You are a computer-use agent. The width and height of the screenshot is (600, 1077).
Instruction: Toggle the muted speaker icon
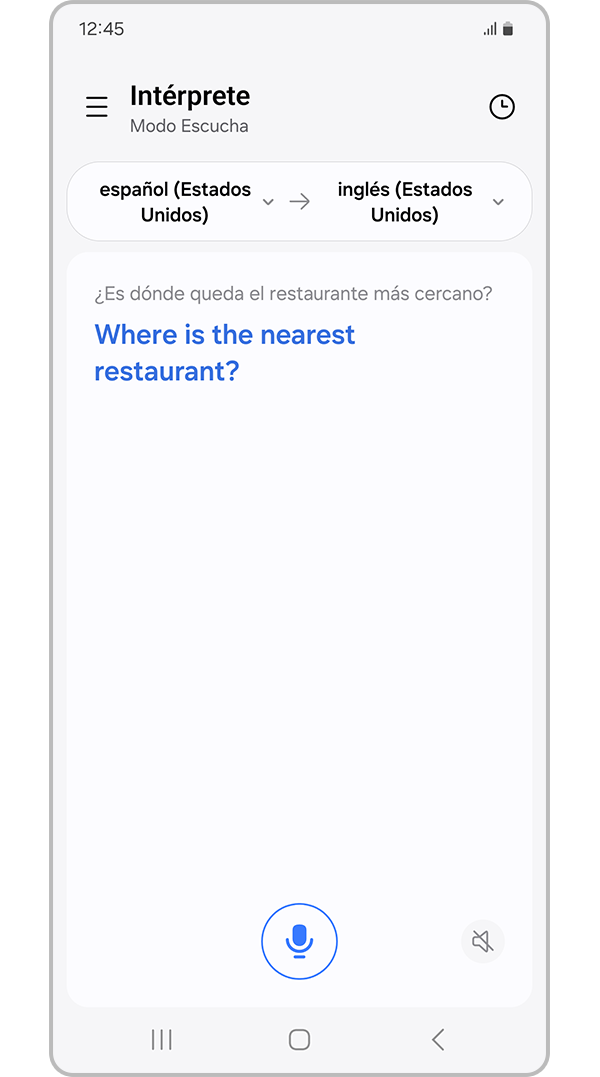pos(483,941)
